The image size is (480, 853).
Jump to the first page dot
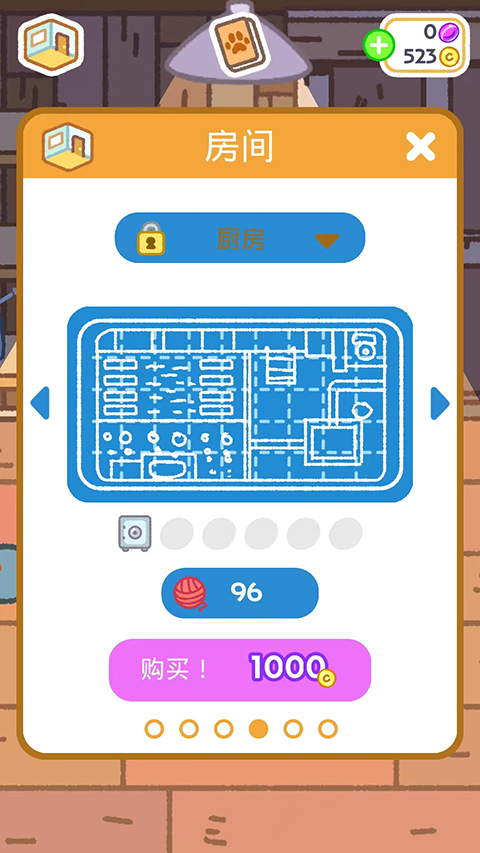click(154, 728)
